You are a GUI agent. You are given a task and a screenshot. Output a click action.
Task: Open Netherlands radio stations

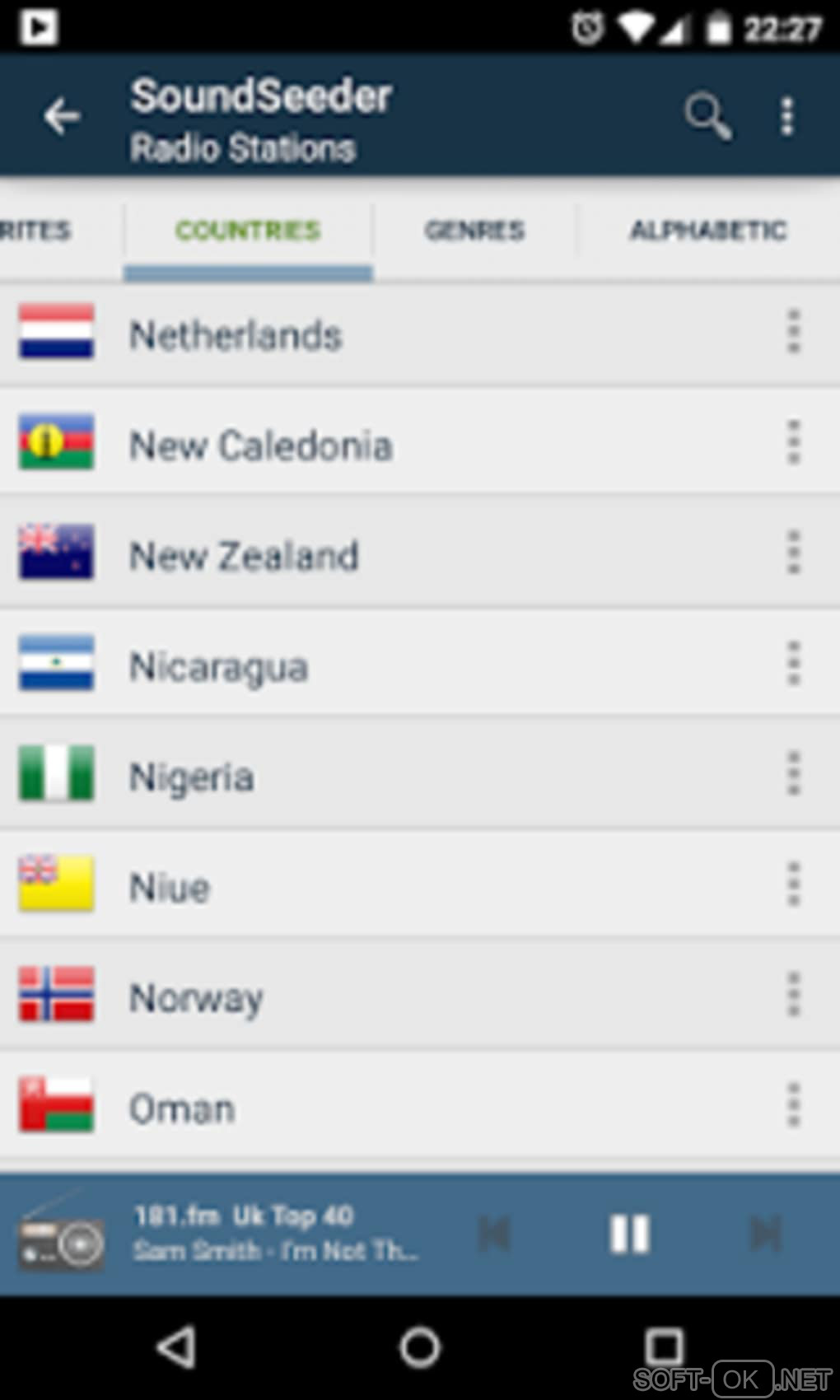coord(236,335)
